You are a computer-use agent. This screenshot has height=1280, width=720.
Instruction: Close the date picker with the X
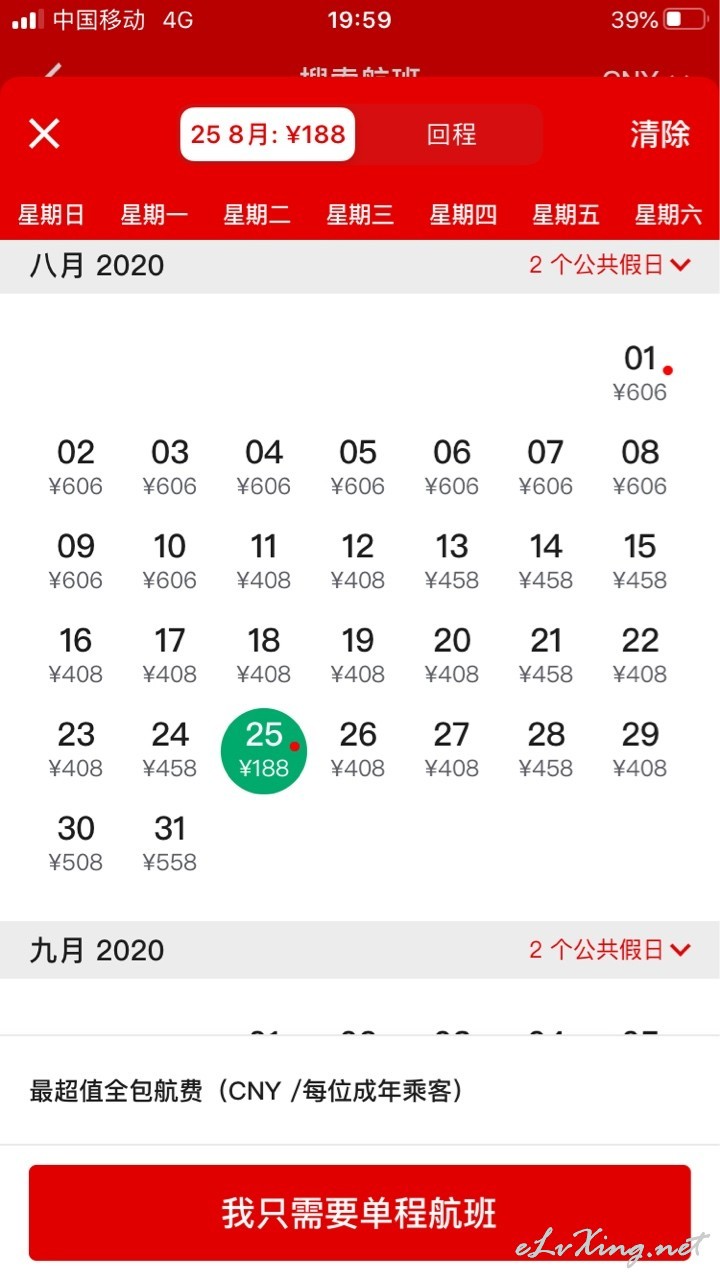point(44,133)
